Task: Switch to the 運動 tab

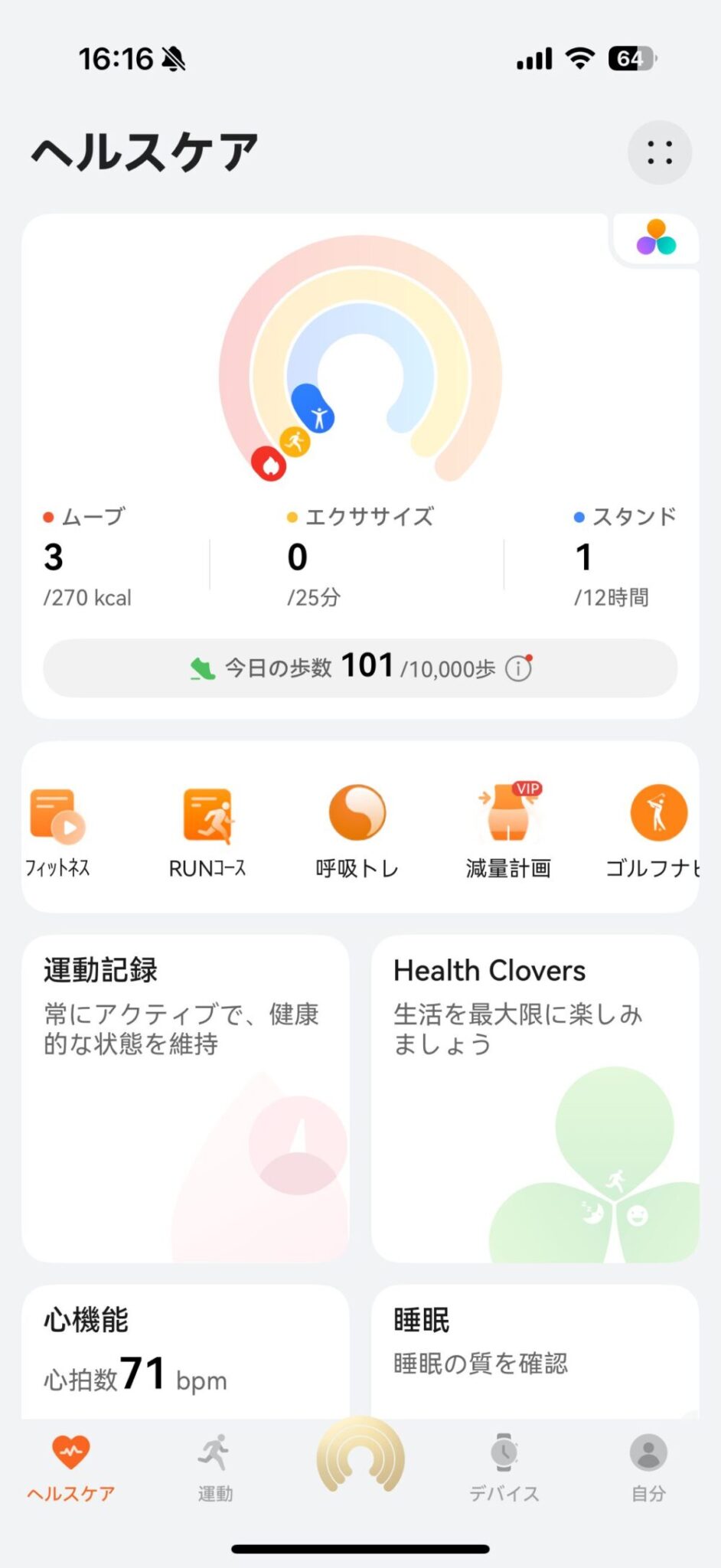Action: (215, 1468)
